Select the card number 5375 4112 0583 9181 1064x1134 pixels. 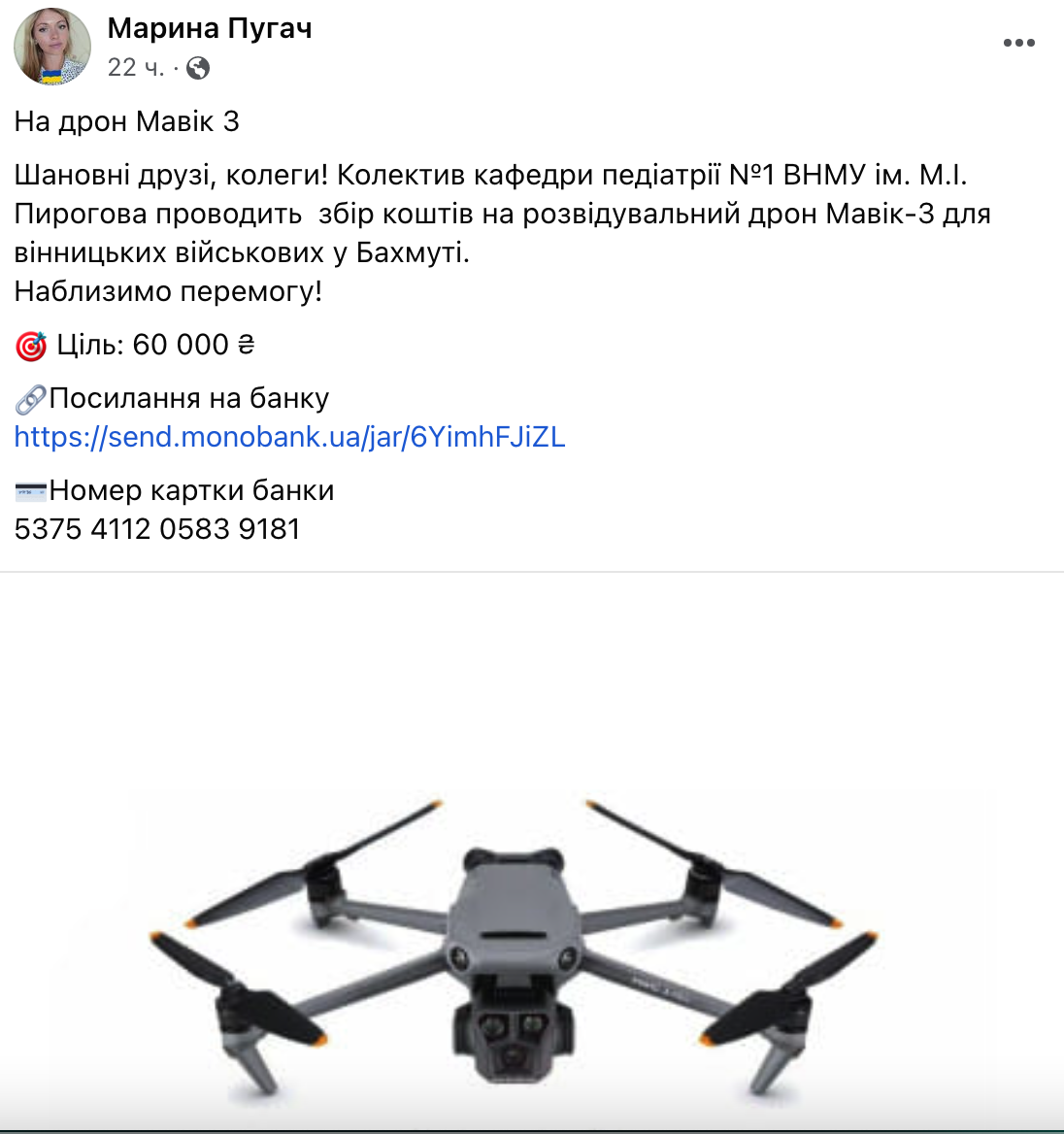pyautogui.click(x=155, y=529)
